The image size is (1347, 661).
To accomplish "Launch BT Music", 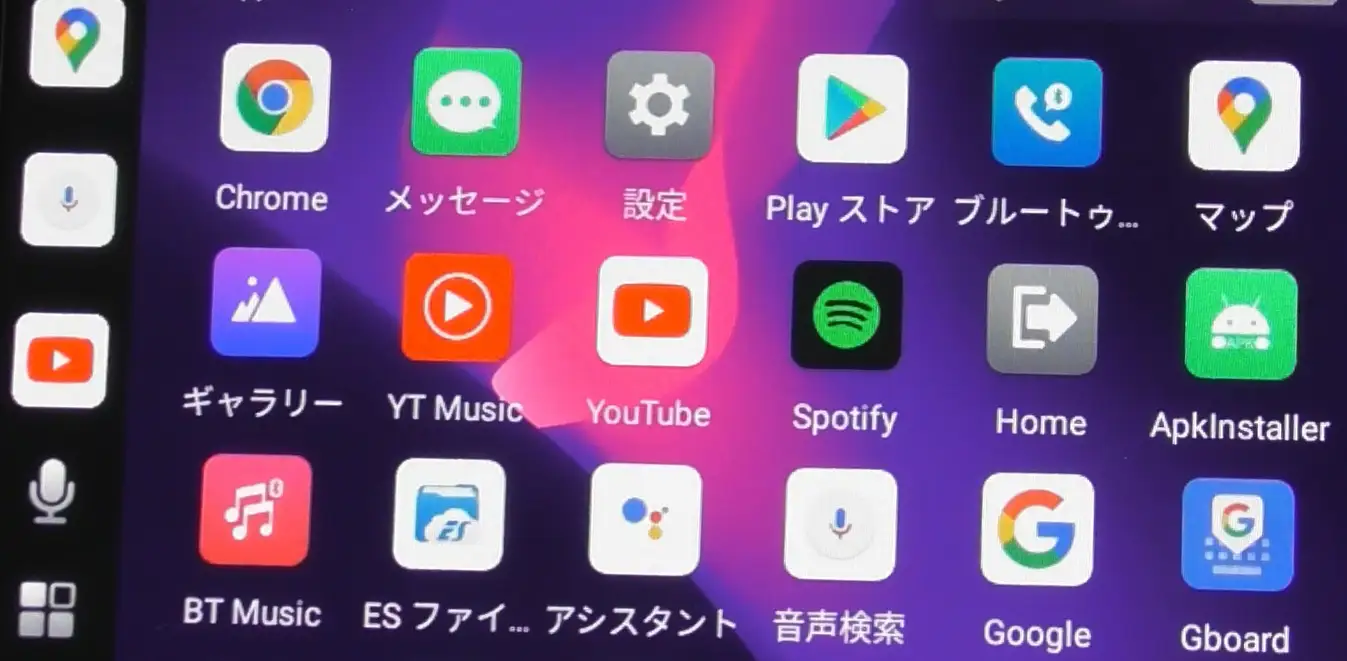I will (x=254, y=510).
